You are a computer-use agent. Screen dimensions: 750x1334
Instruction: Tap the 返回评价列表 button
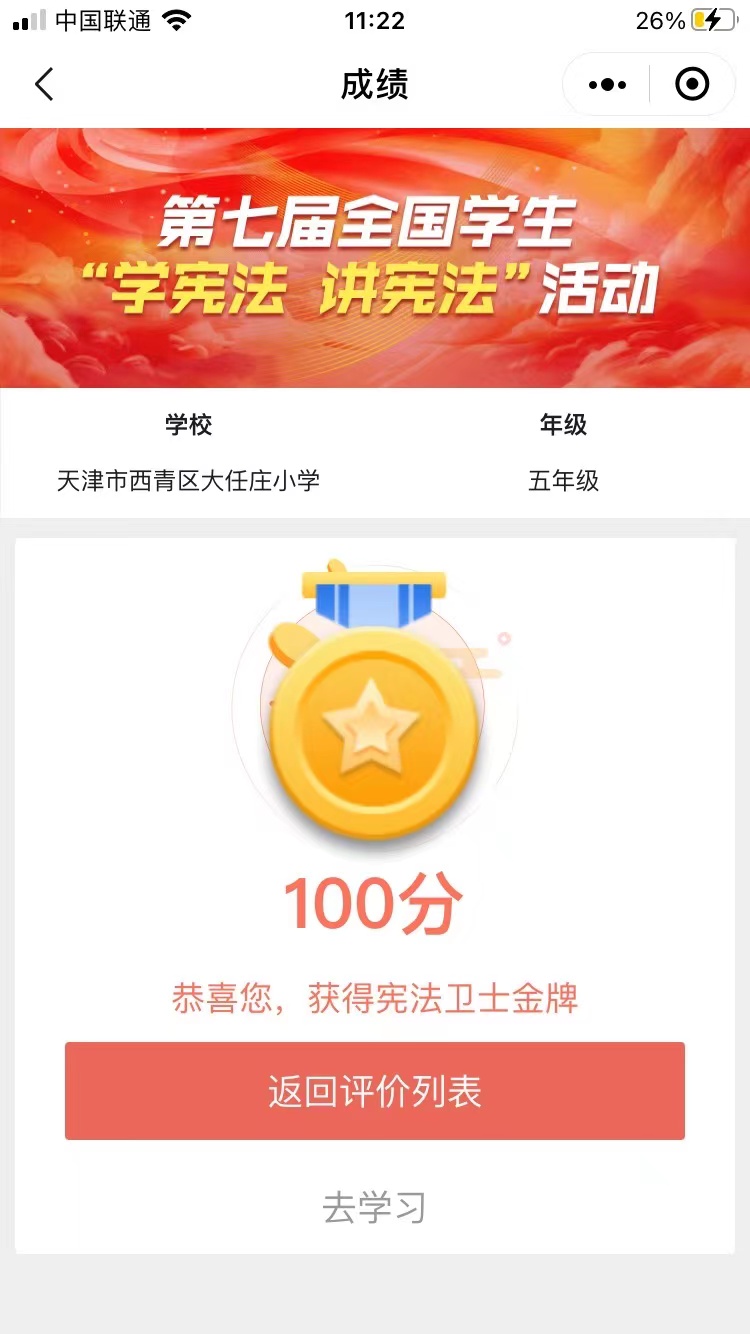click(x=375, y=1091)
